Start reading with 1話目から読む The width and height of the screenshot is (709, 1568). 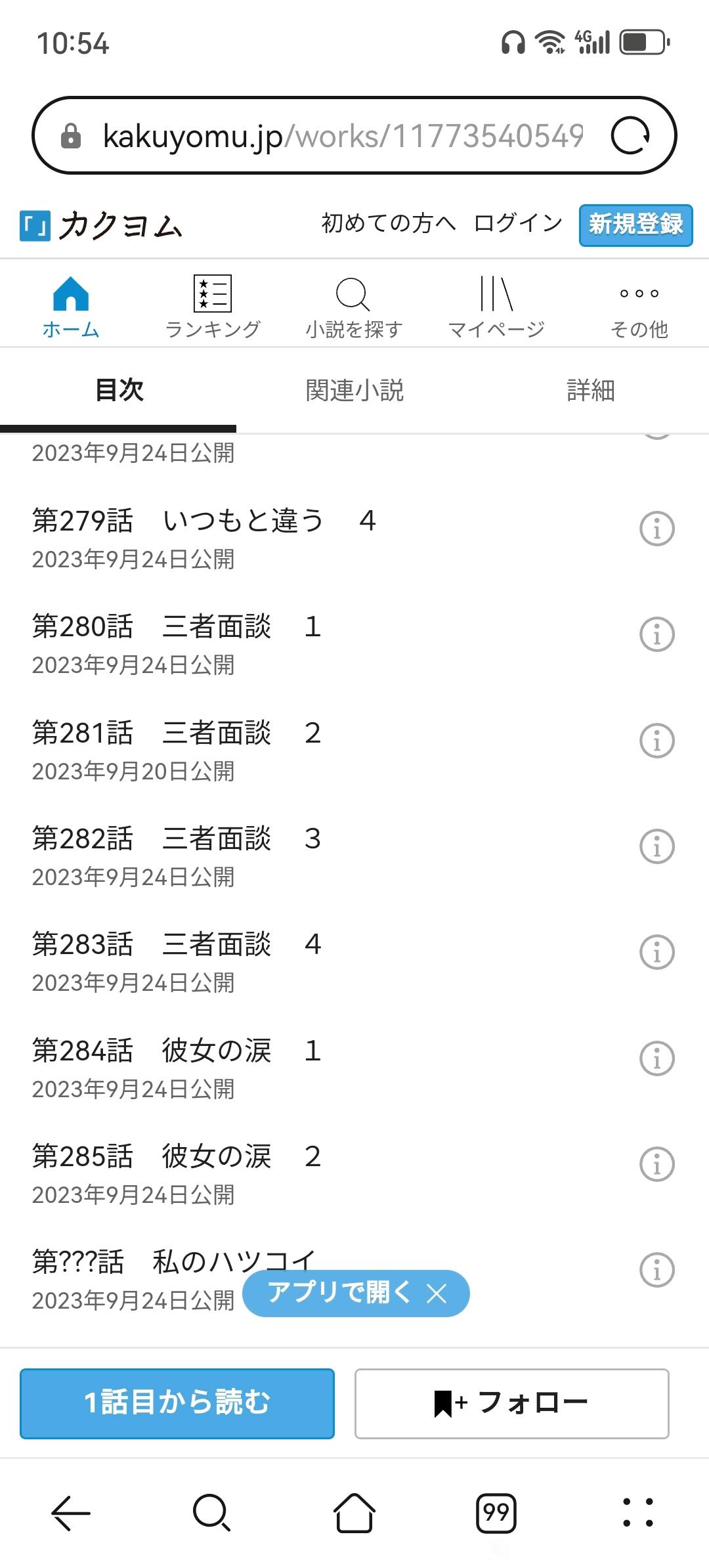click(177, 1403)
